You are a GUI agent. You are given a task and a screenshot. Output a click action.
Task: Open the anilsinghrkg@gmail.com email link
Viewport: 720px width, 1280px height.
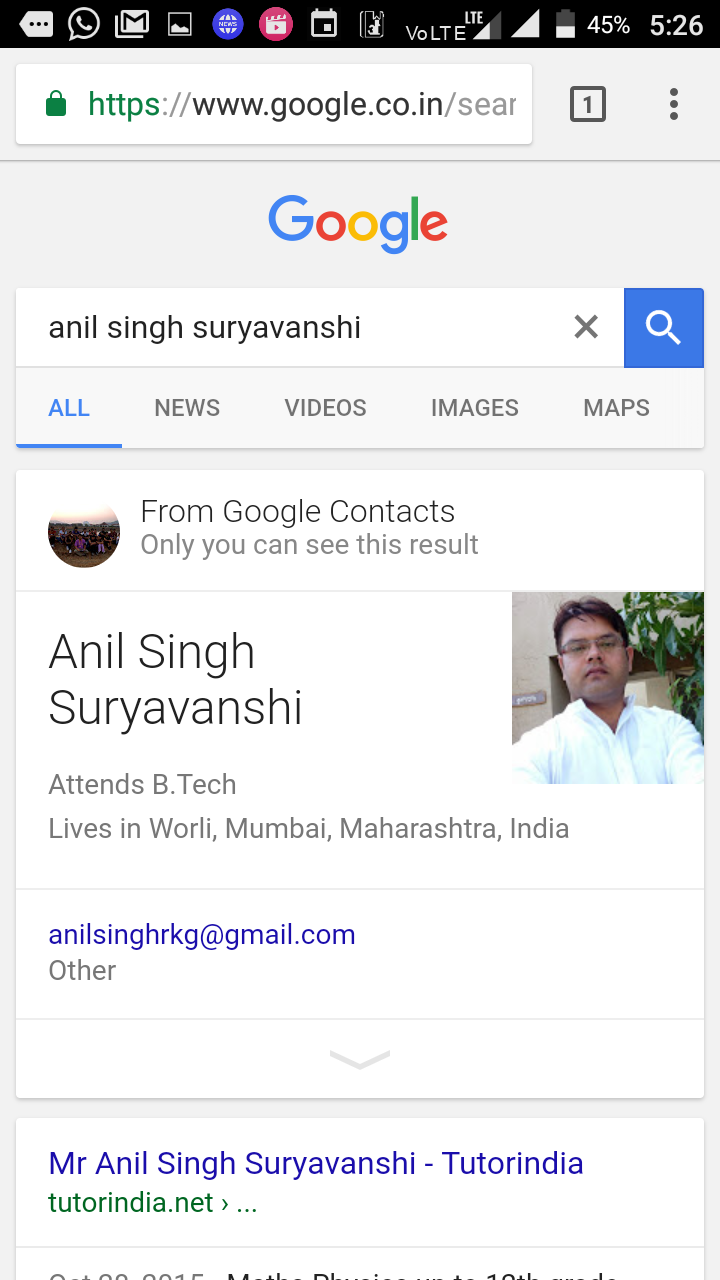[x=202, y=935]
